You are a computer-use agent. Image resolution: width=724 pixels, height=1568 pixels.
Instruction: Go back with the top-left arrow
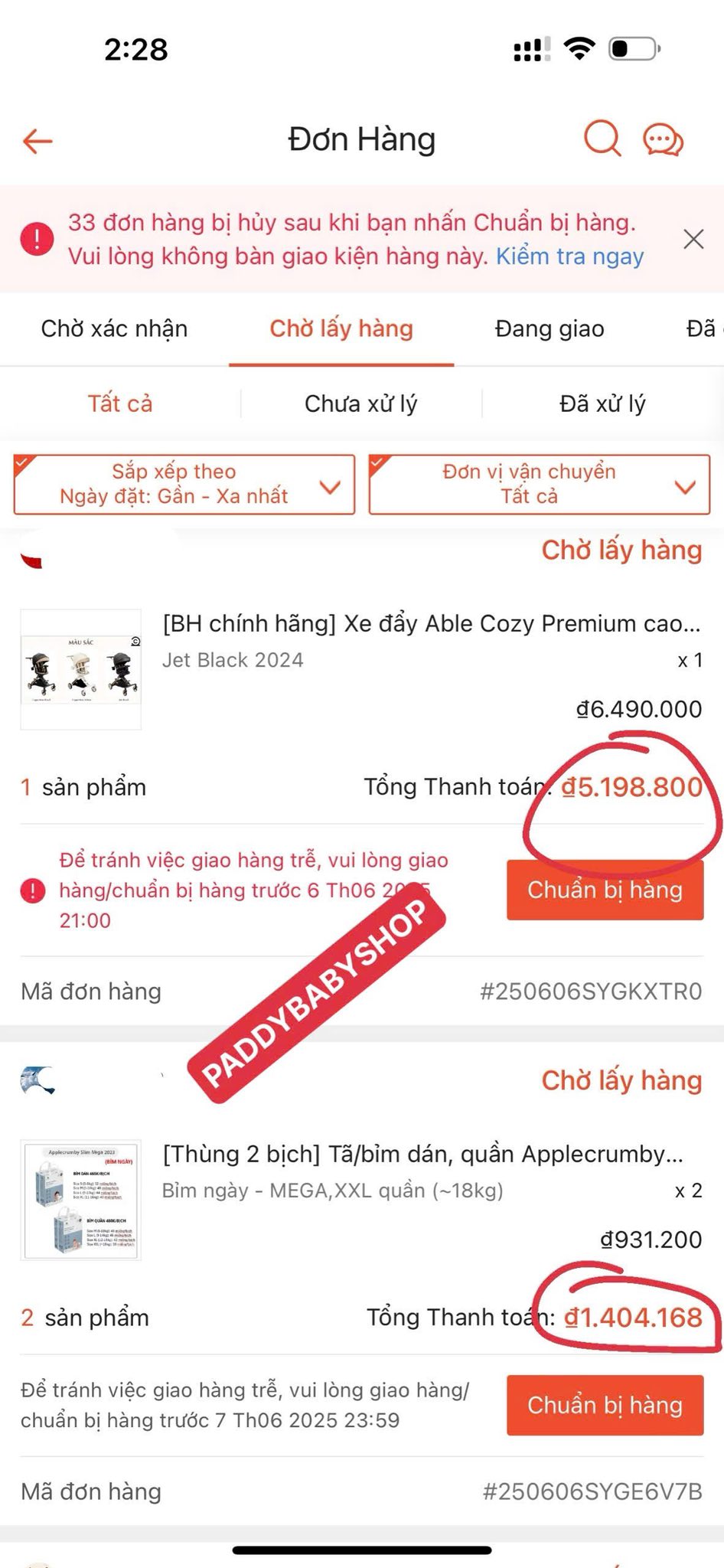[37, 141]
